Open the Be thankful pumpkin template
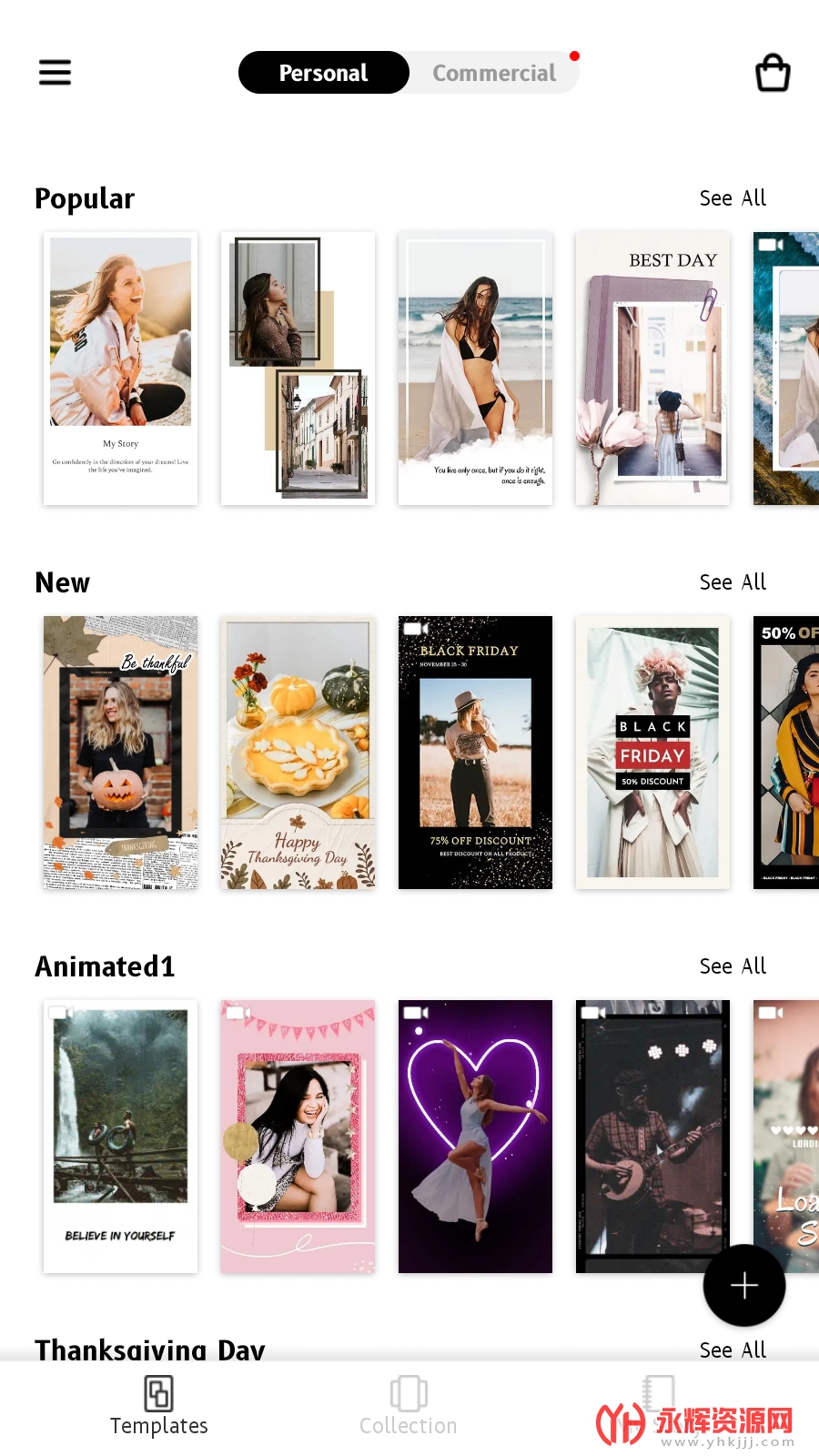 pyautogui.click(x=120, y=753)
